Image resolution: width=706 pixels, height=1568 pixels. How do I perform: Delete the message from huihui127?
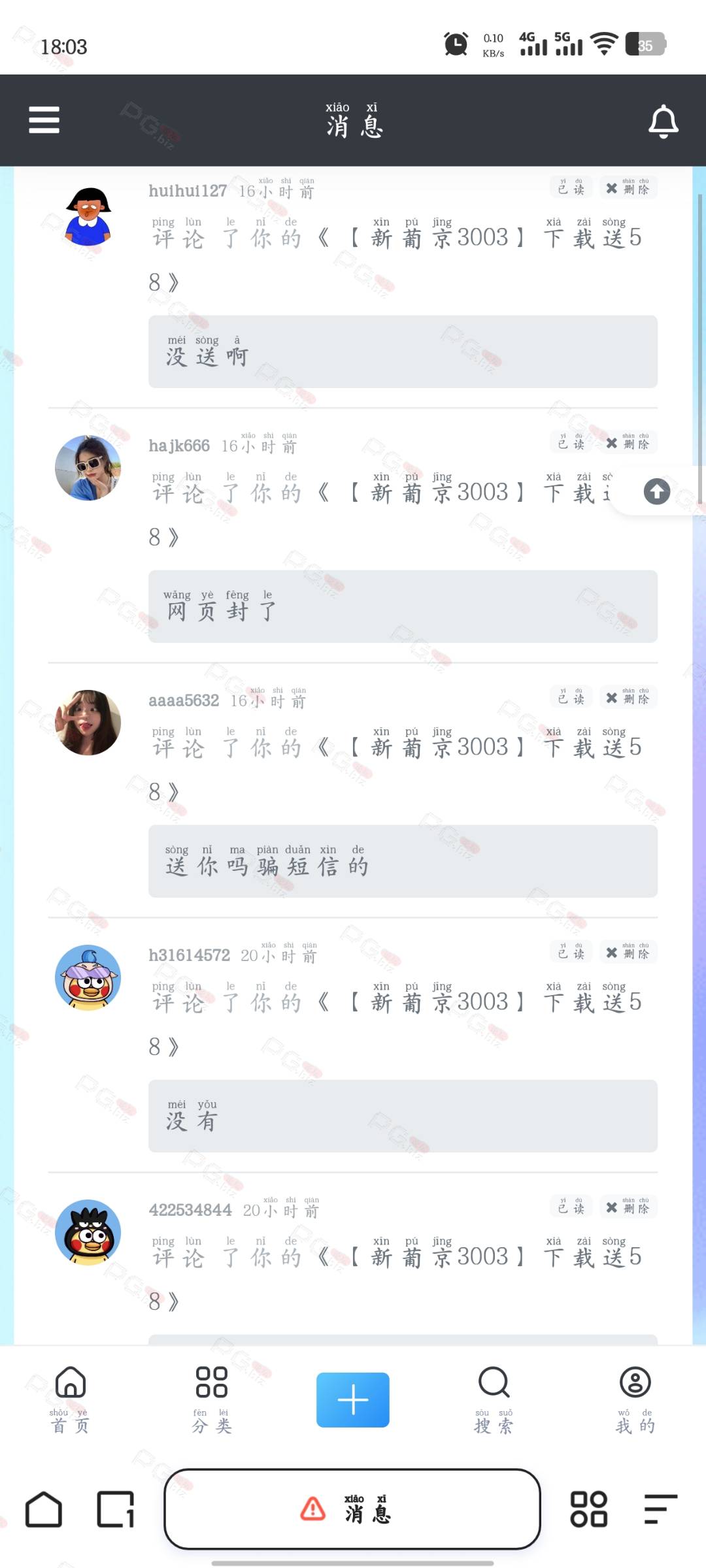pyautogui.click(x=628, y=188)
